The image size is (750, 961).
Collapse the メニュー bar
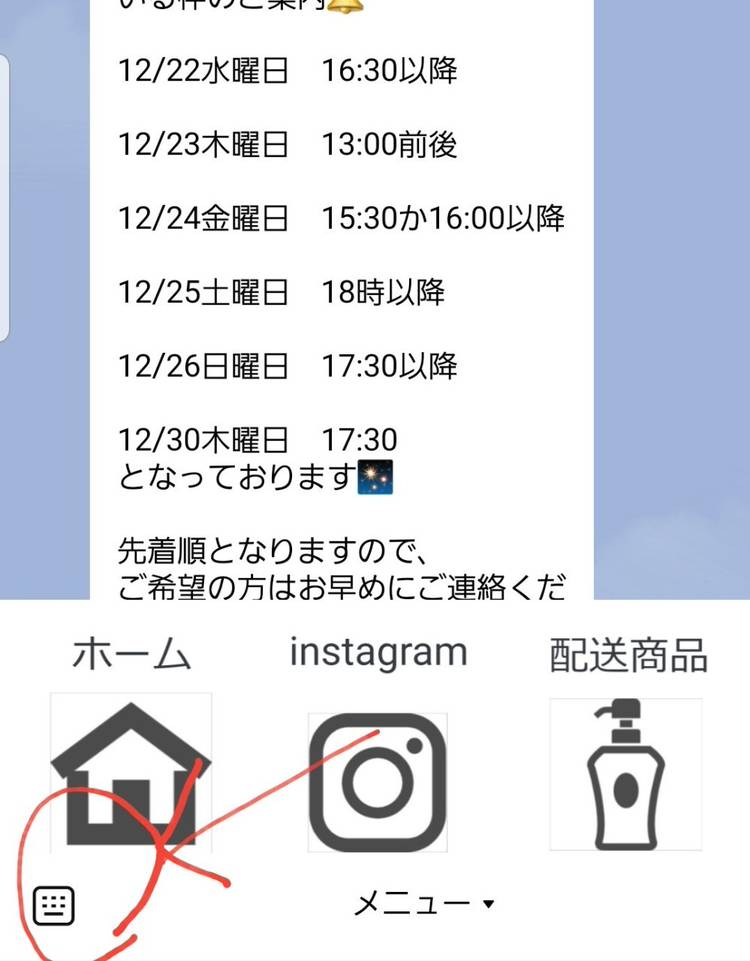coord(423,904)
